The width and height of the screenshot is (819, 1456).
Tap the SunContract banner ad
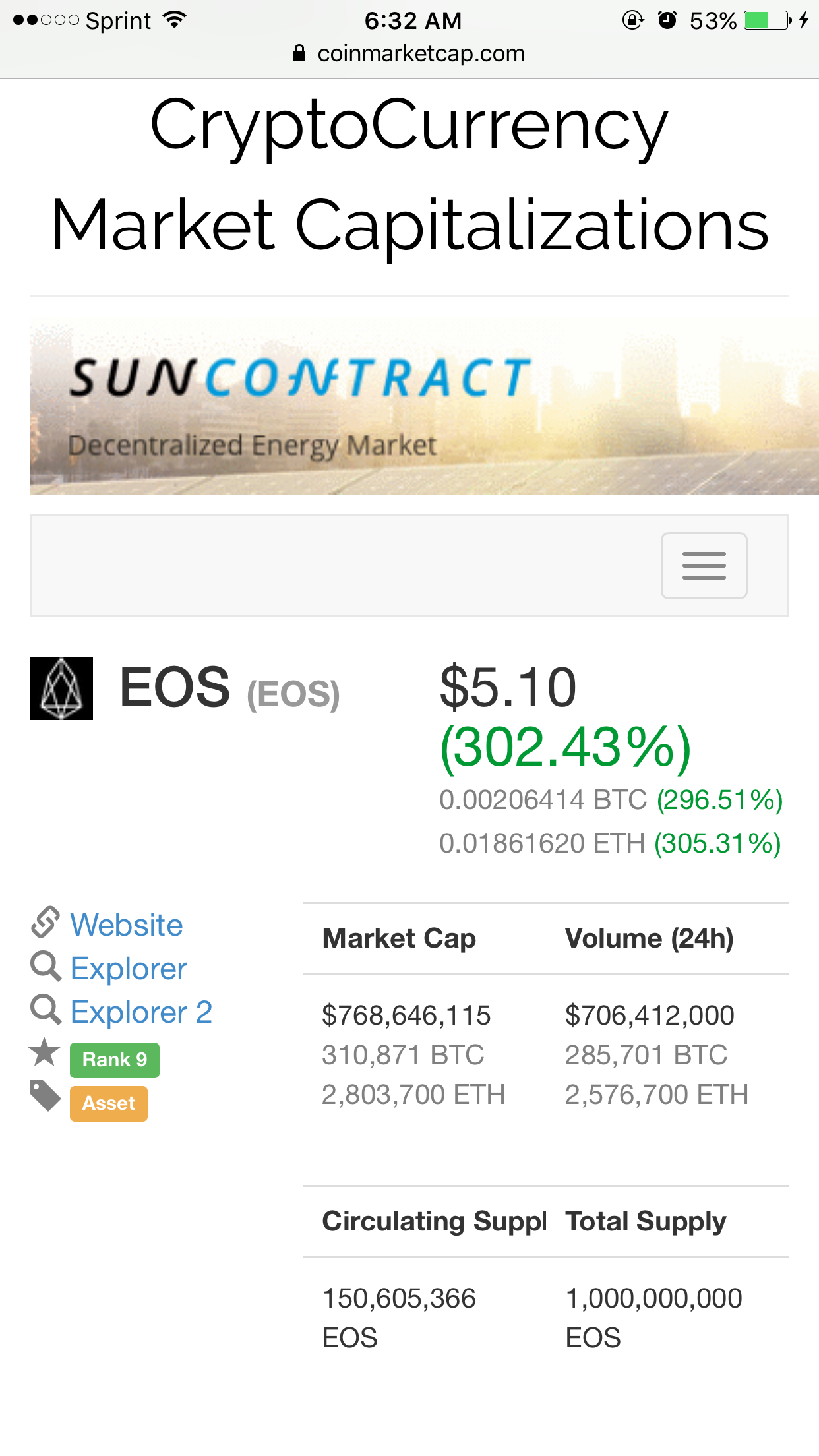424,406
